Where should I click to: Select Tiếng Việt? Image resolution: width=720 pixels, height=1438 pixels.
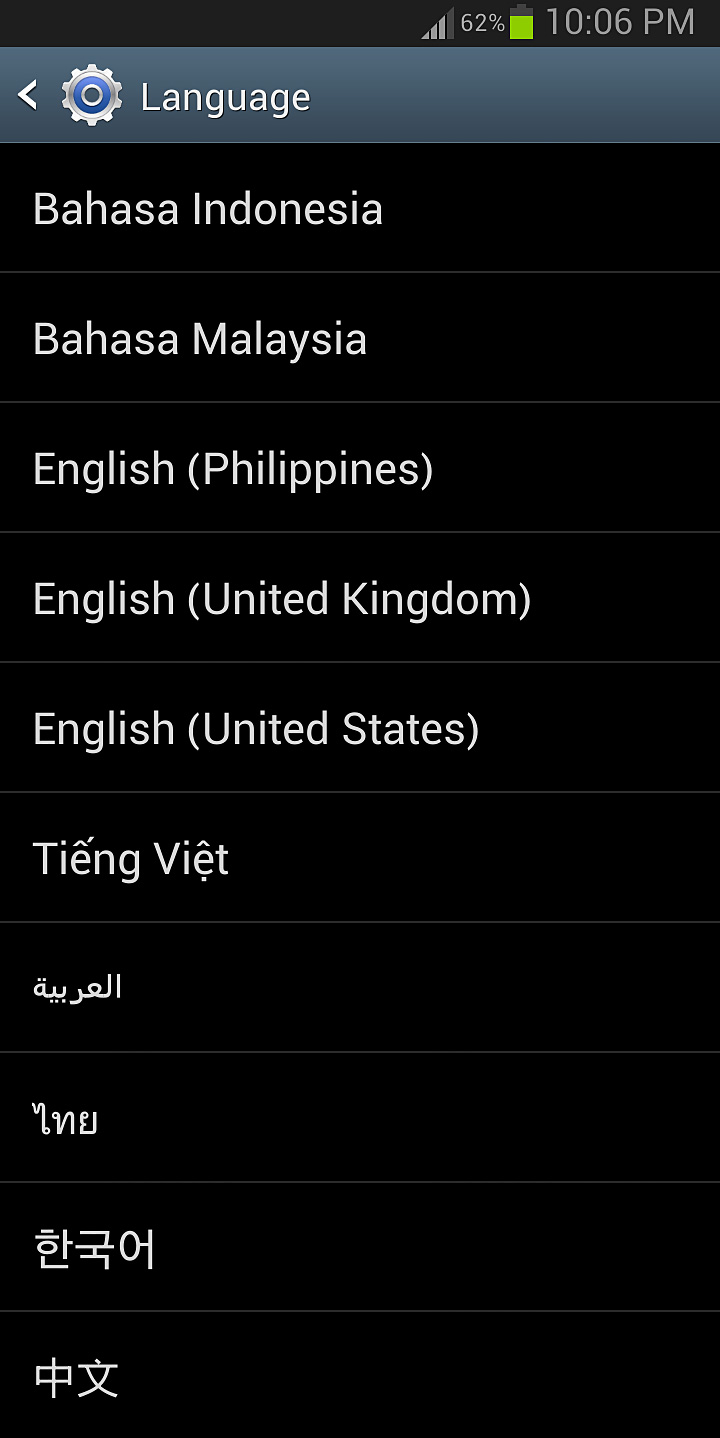(x=360, y=857)
